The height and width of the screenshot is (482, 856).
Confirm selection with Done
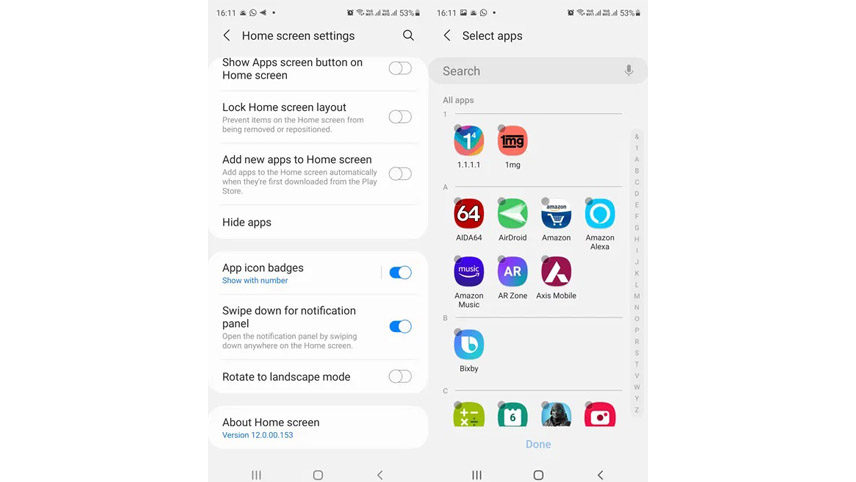pos(538,444)
